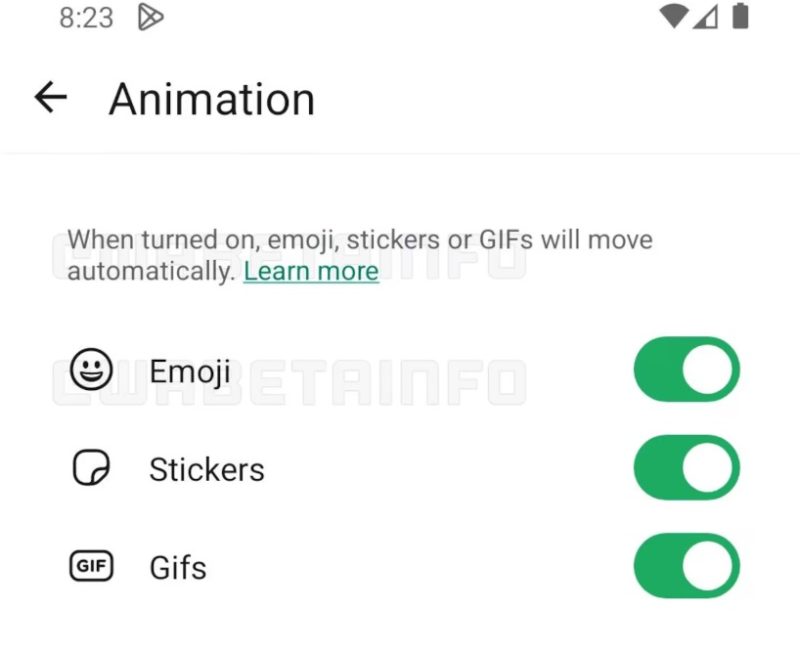Switch off the Gifs animation toggle

tap(686, 566)
